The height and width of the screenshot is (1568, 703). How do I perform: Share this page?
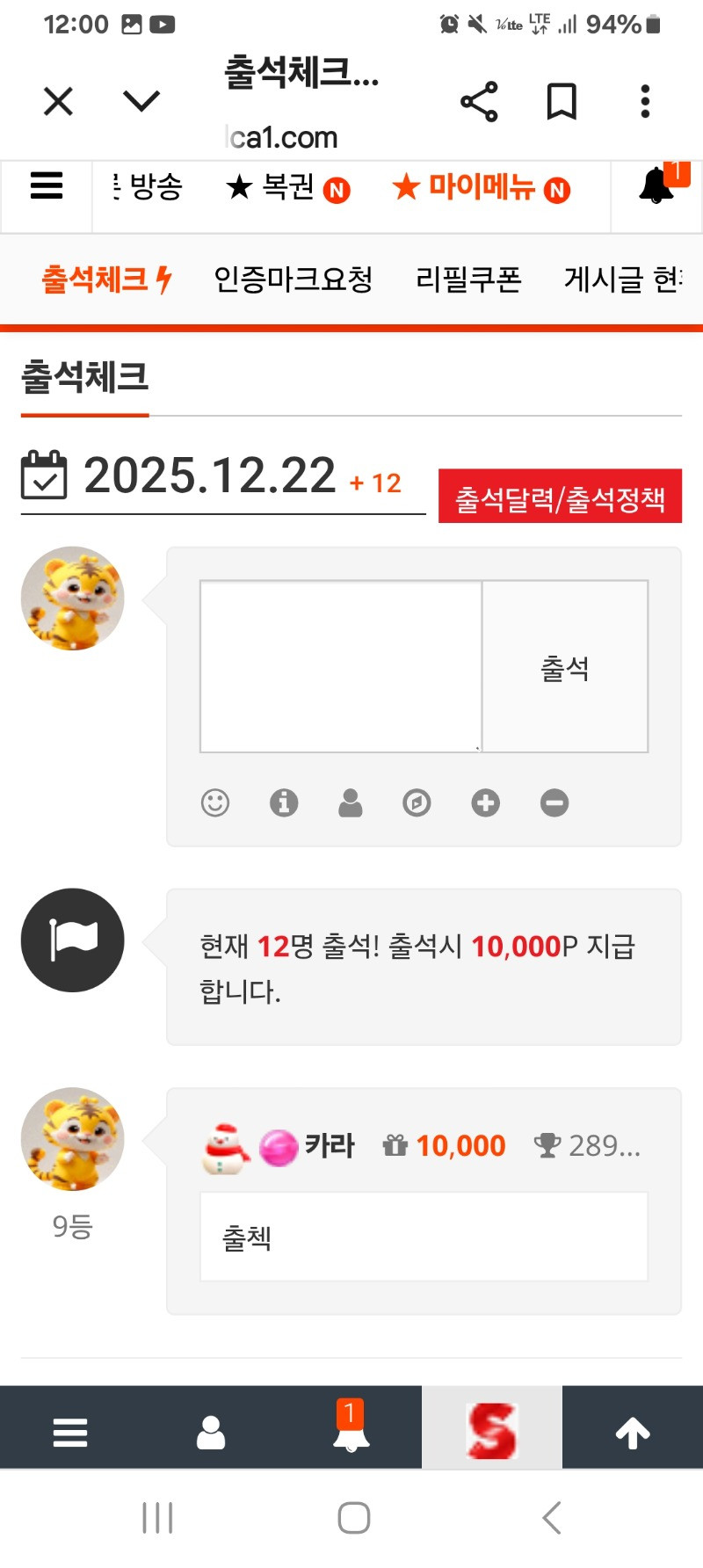click(x=479, y=102)
